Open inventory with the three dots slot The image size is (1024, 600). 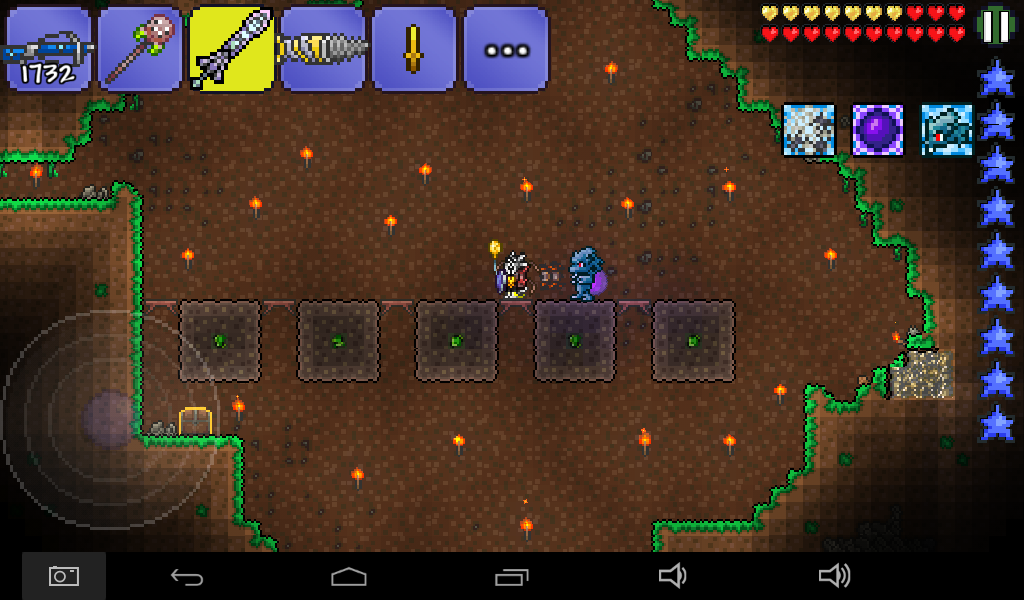pyautogui.click(x=506, y=49)
